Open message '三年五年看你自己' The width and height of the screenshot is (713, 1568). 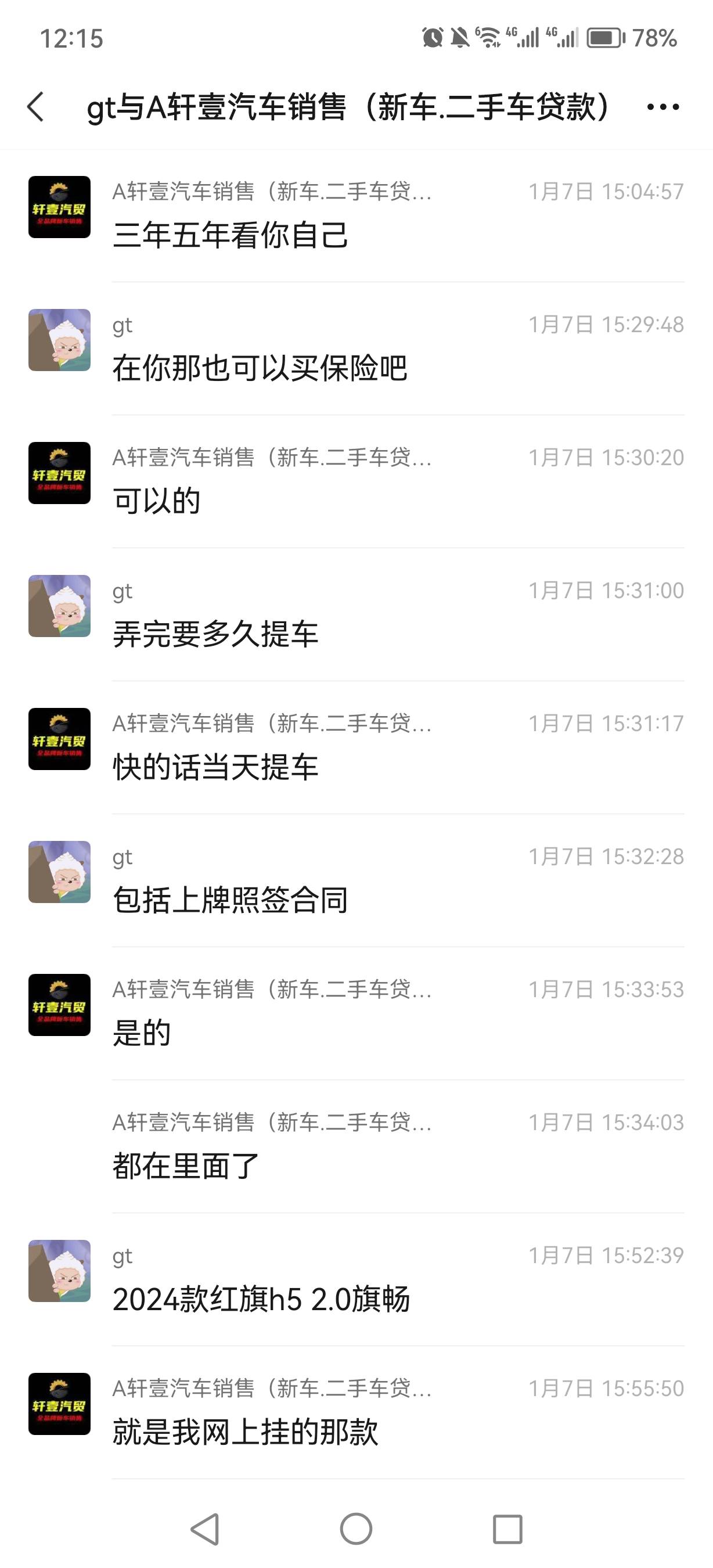pyautogui.click(x=231, y=236)
